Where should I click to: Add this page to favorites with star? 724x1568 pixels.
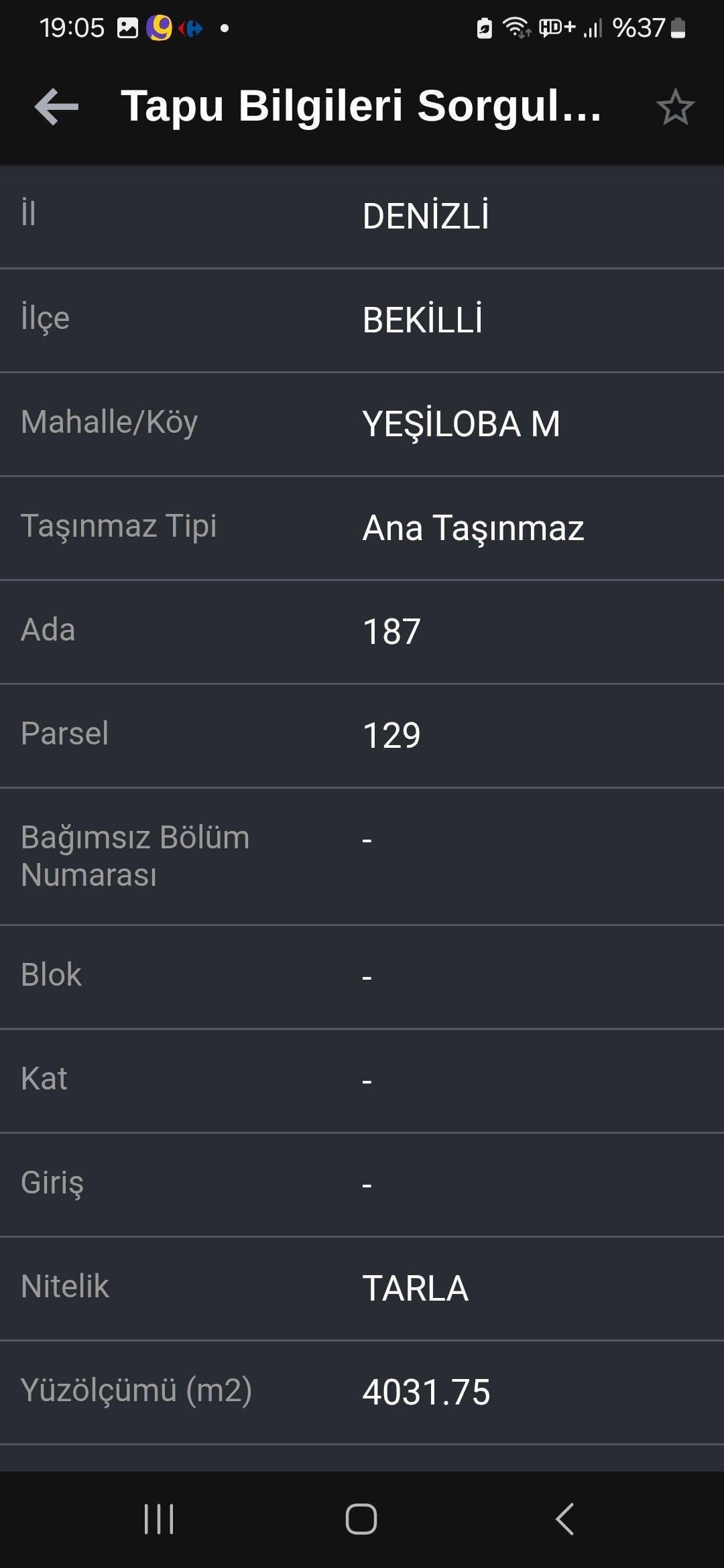click(675, 107)
